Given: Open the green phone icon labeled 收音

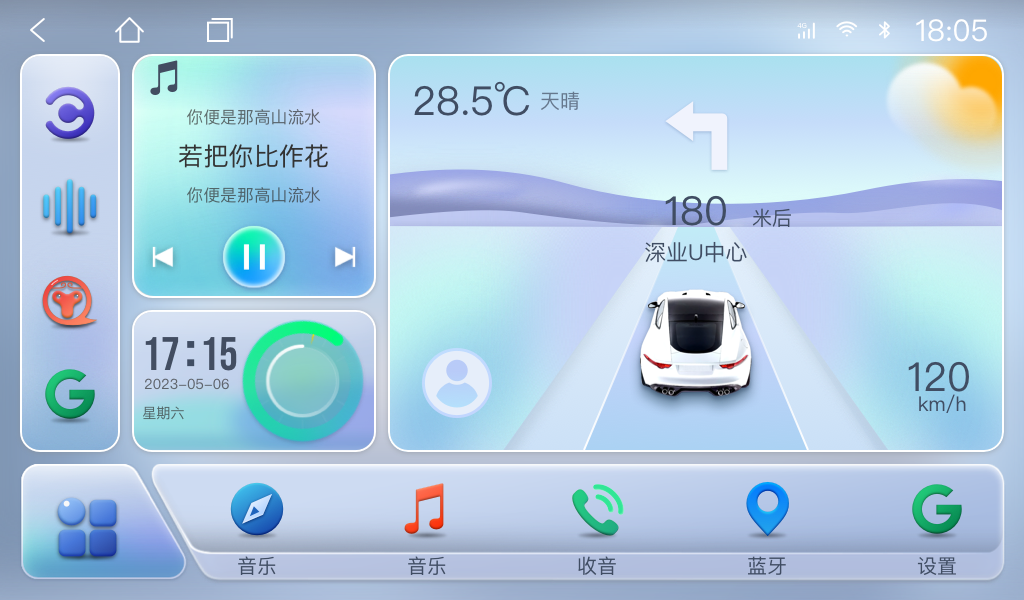Looking at the screenshot, I should click(597, 510).
